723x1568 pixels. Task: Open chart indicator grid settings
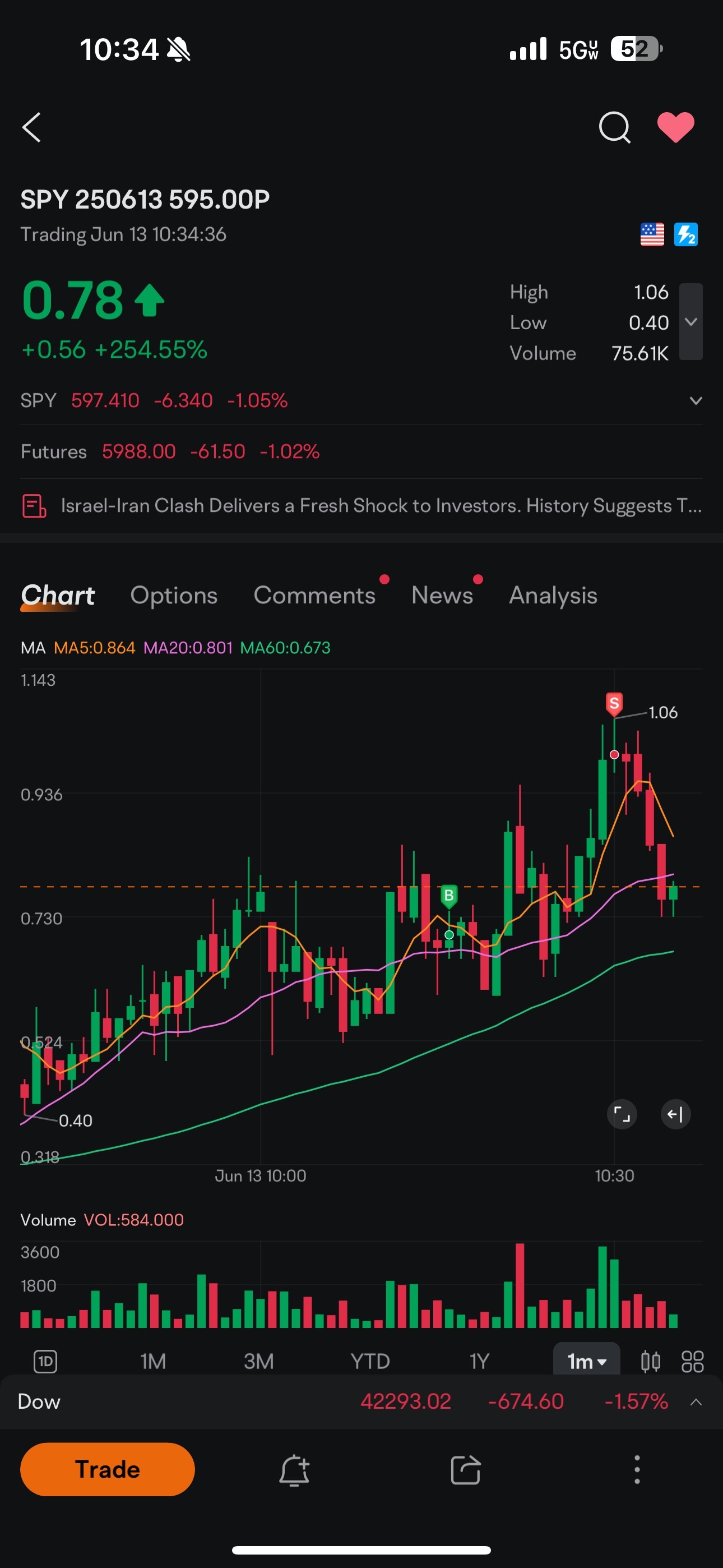click(692, 1361)
